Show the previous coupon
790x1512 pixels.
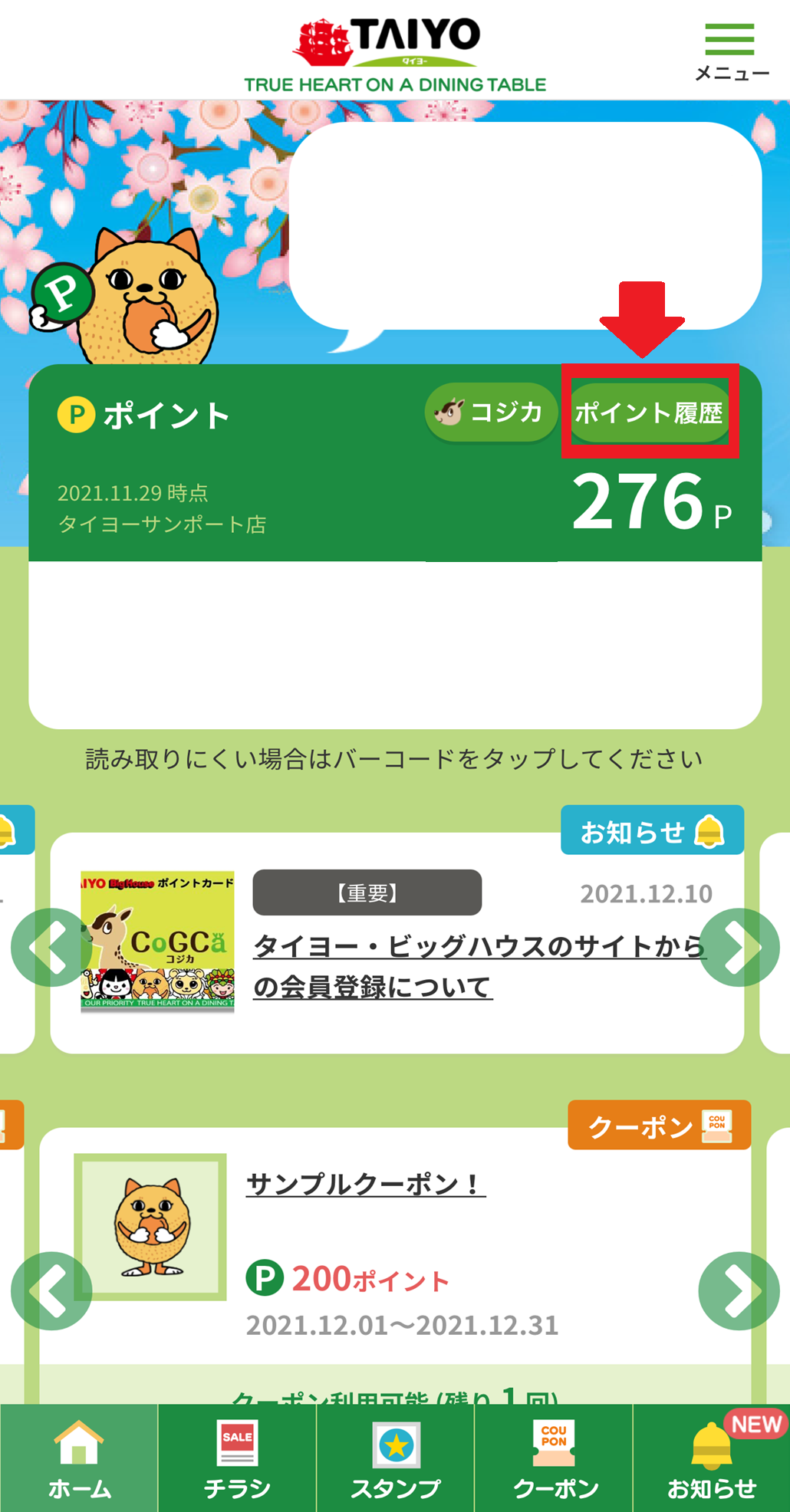(51, 1290)
